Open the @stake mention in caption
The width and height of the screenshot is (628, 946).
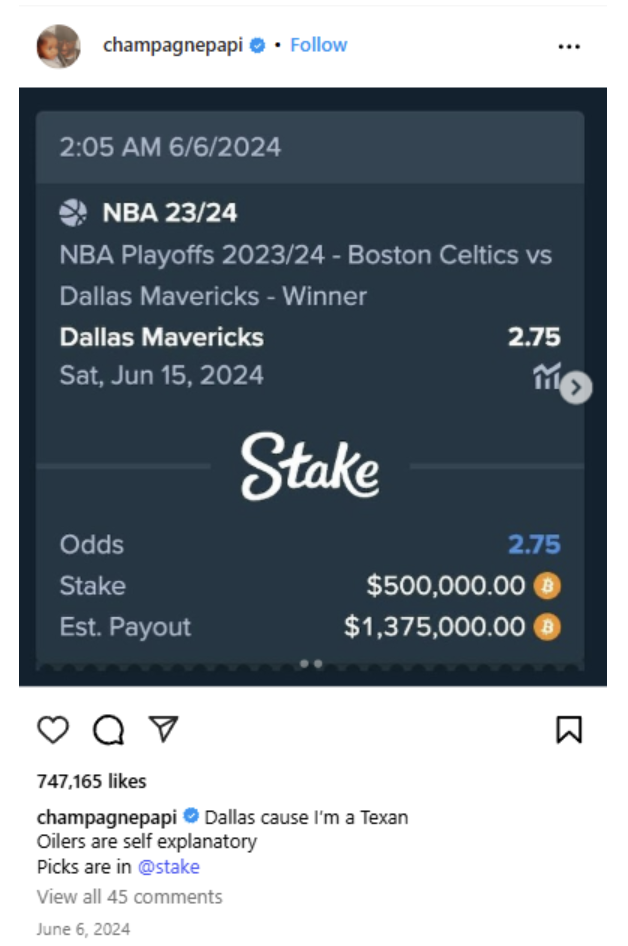168,866
